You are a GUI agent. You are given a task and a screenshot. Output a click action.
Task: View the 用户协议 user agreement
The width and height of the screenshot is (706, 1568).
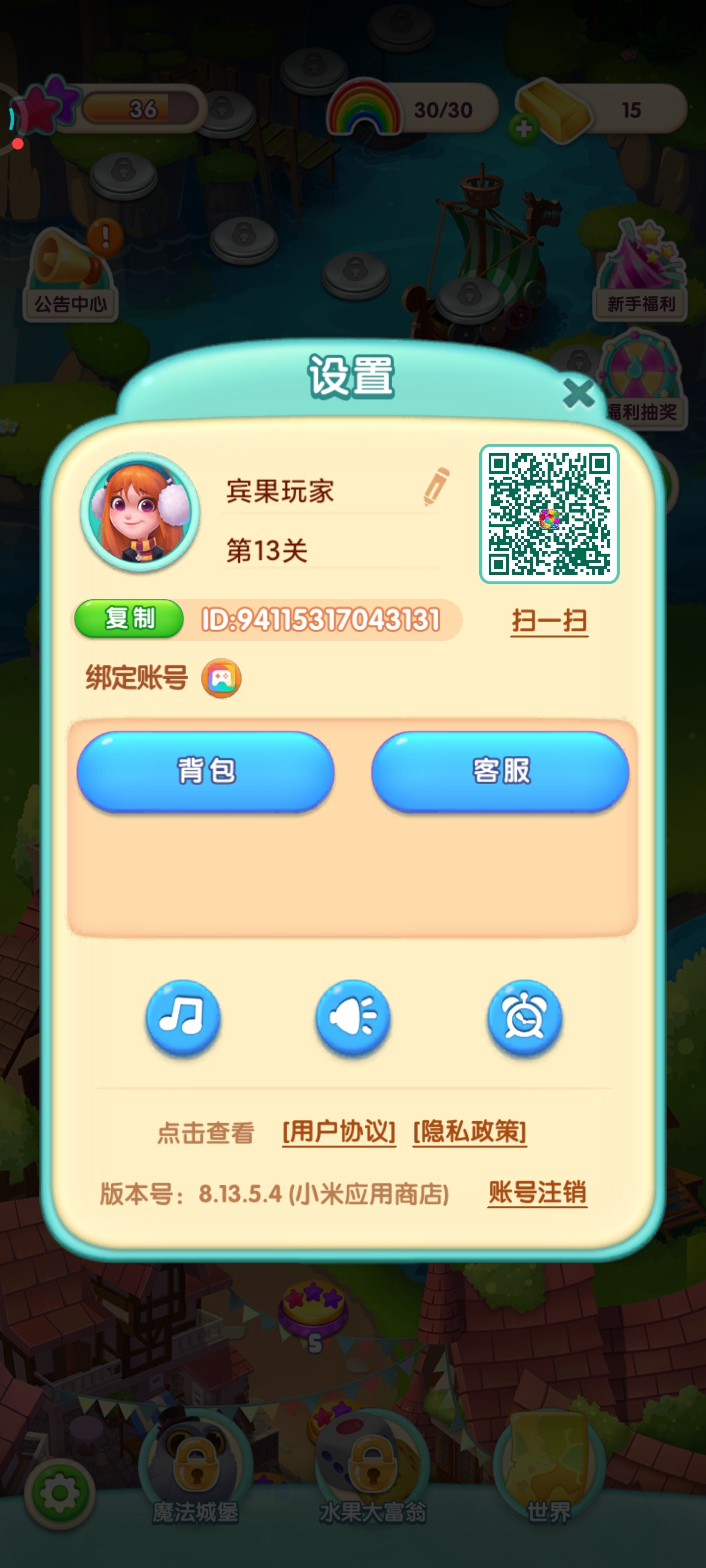coord(339,1131)
